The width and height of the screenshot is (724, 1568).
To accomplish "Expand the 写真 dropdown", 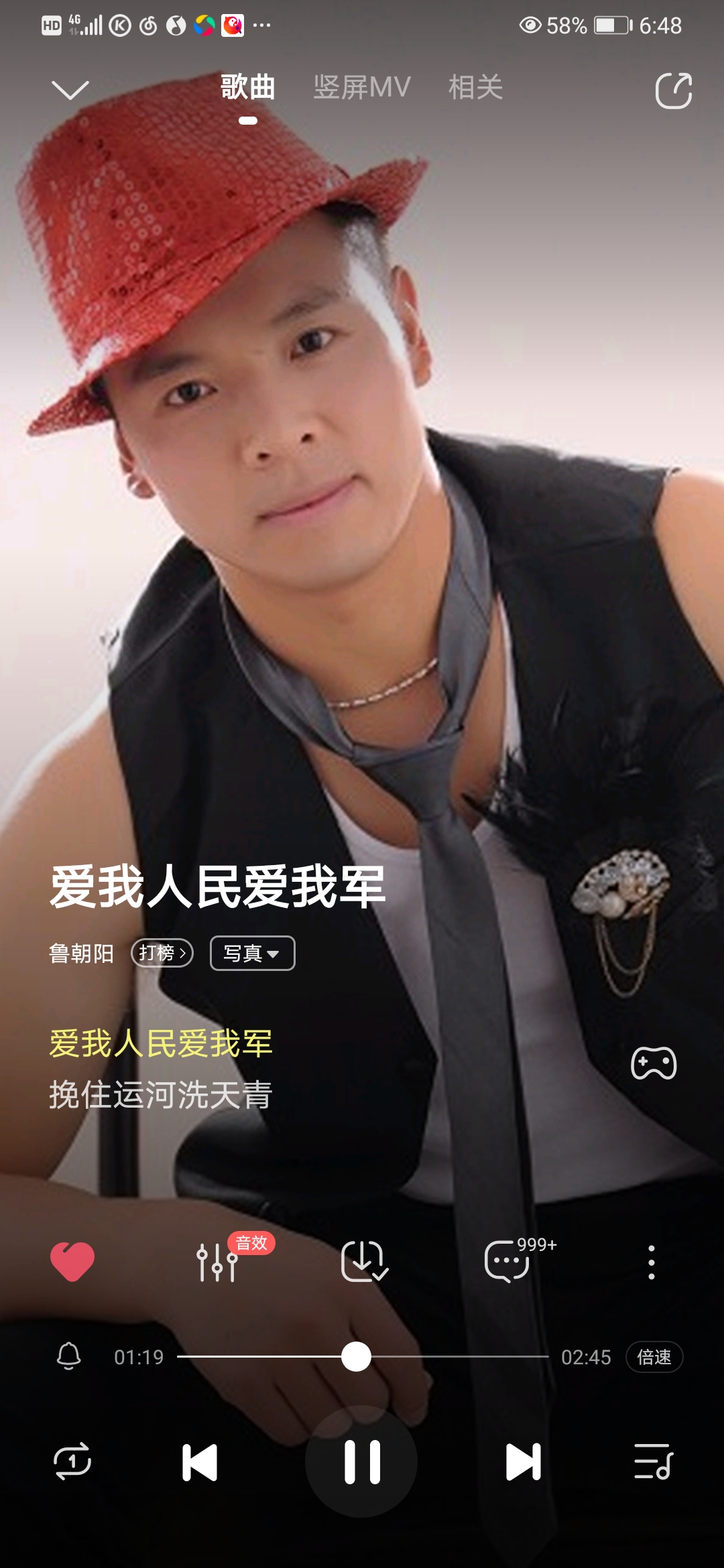I will click(x=252, y=953).
